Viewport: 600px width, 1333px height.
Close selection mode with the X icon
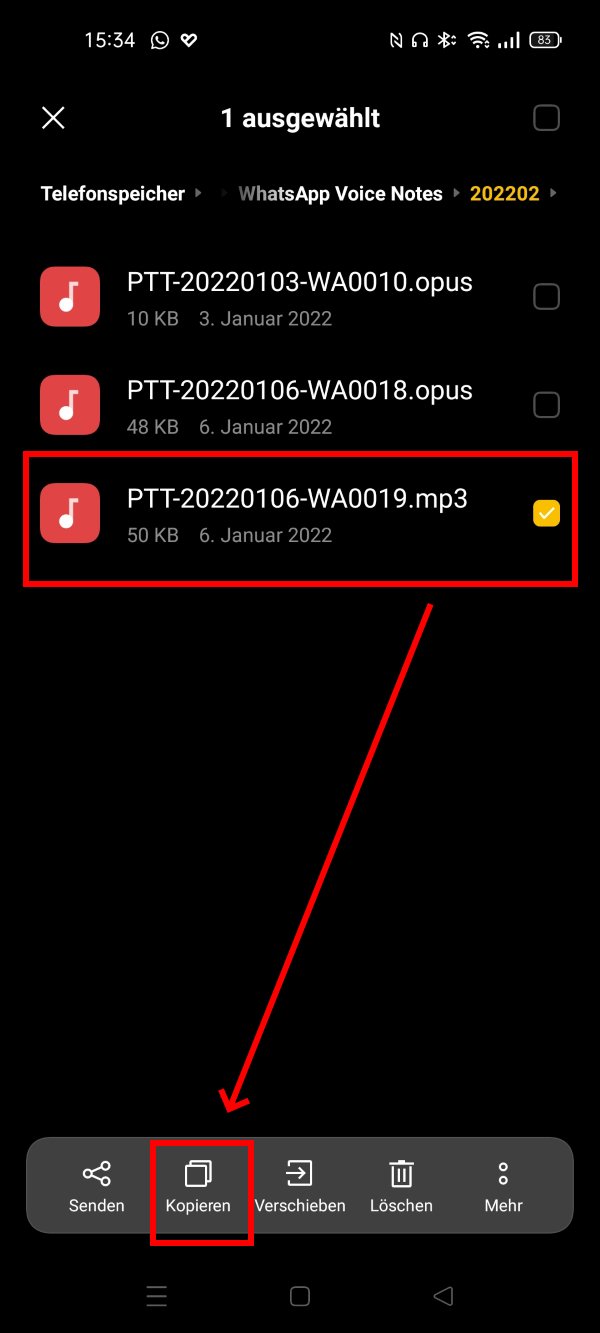53,118
